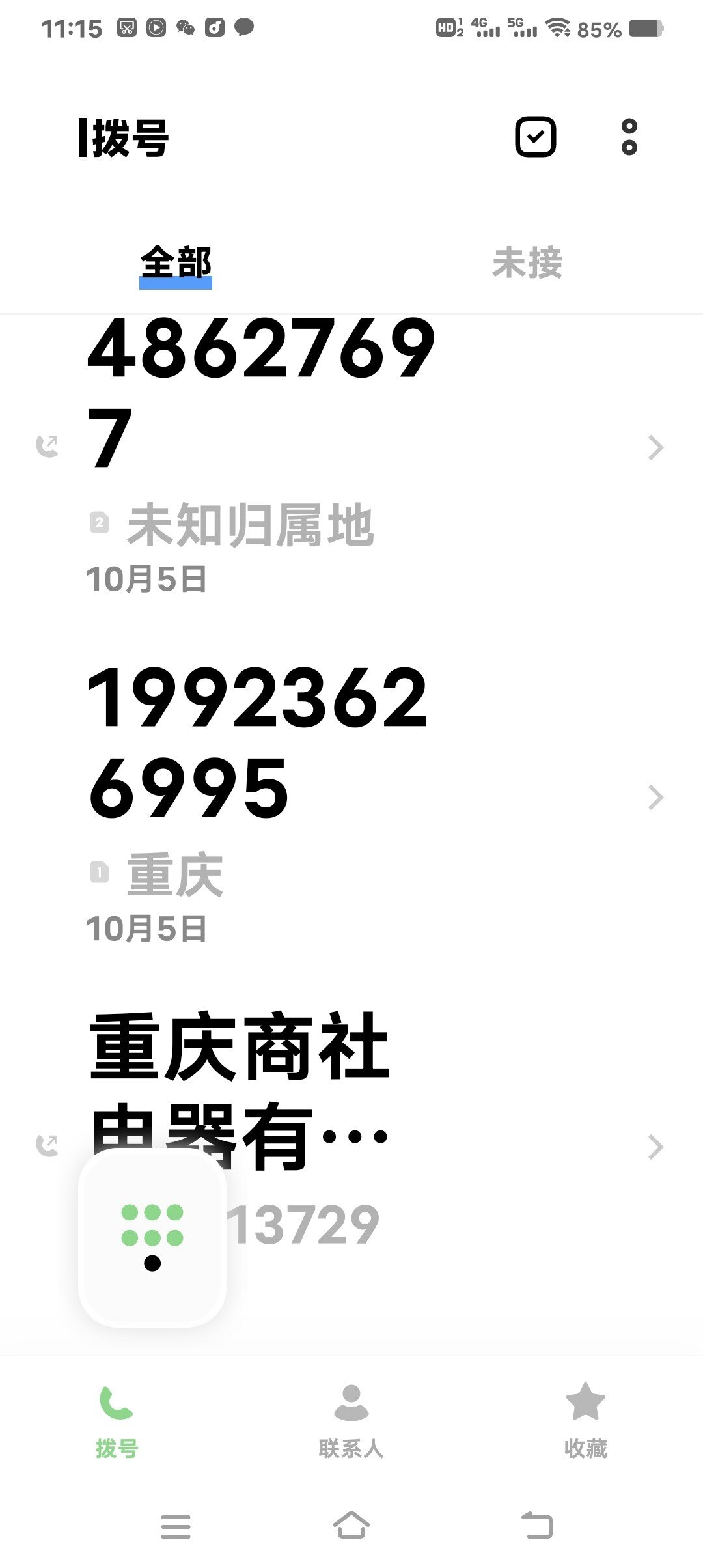Select the 拨号 dial tab
This screenshot has width=703, height=1568.
point(117,1420)
